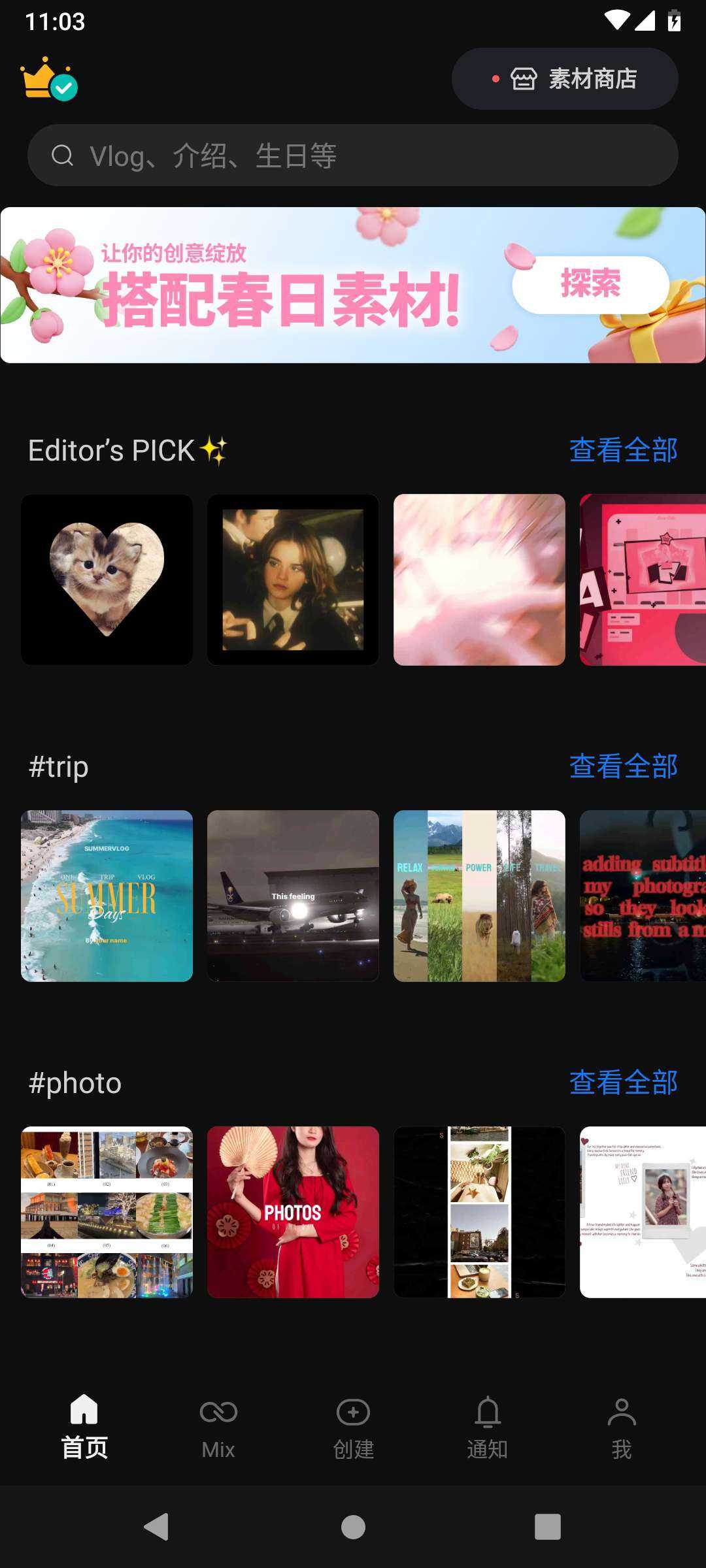Open the pink blurred petals template
The image size is (706, 1568).
coord(479,580)
